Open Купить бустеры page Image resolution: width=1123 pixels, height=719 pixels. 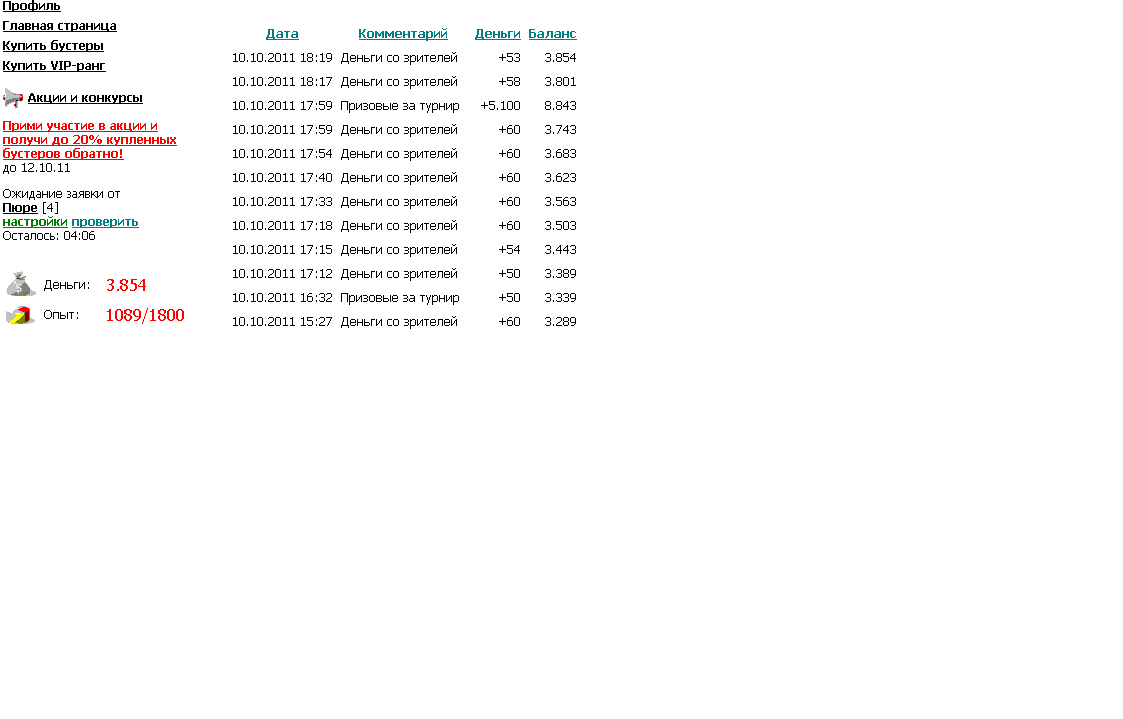(53, 46)
